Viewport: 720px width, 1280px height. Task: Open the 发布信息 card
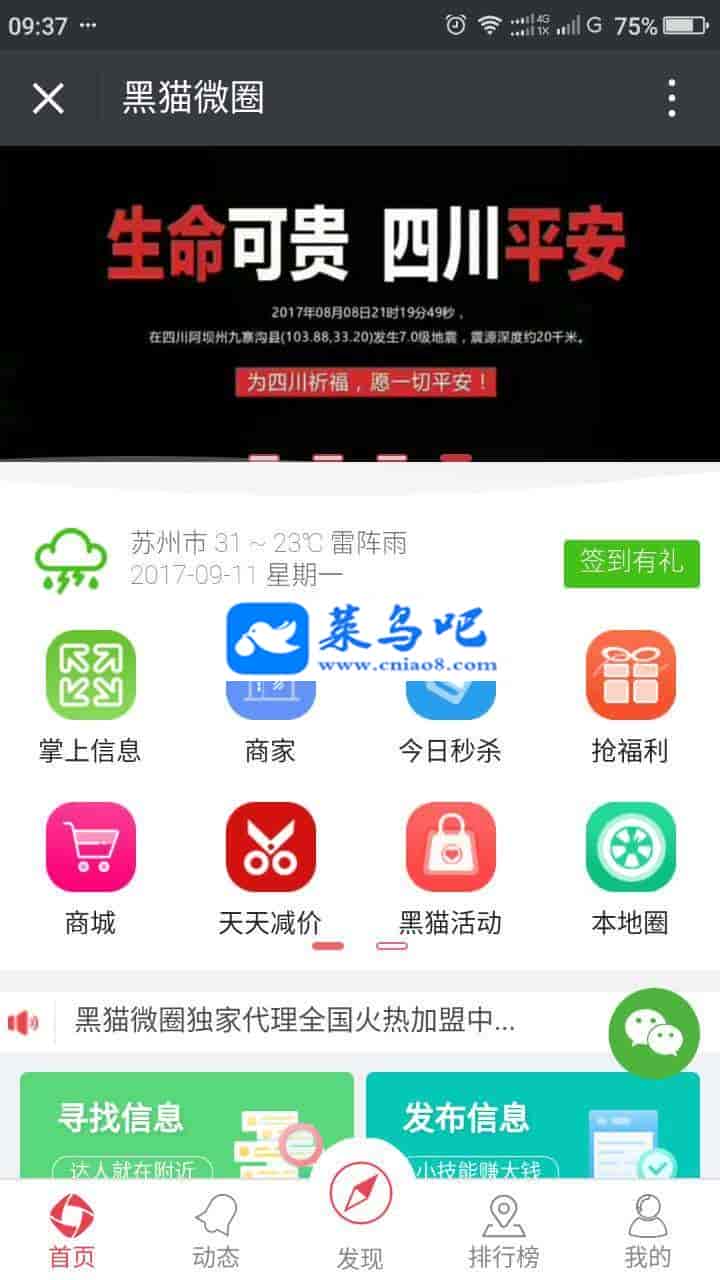(x=532, y=1125)
